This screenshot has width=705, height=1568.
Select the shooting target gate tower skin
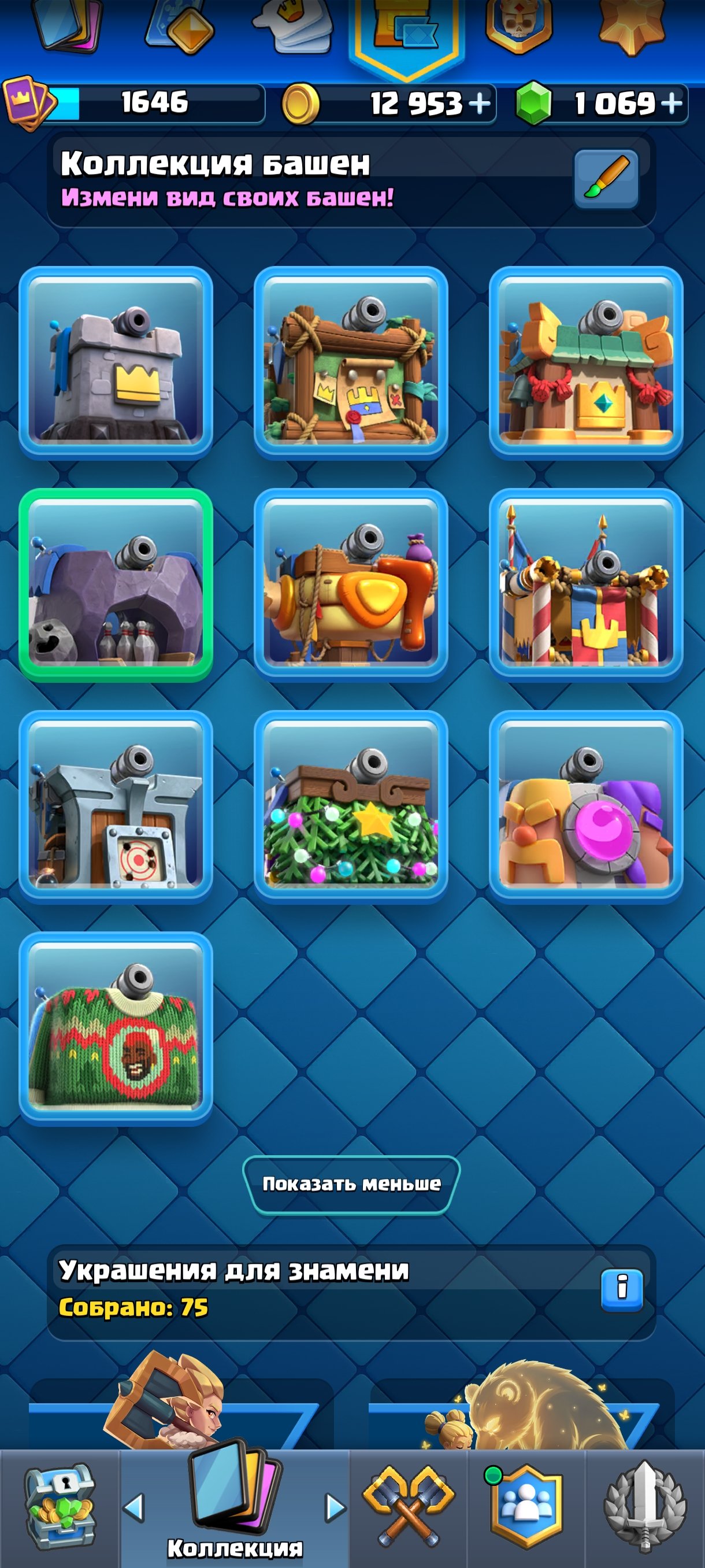point(116,807)
